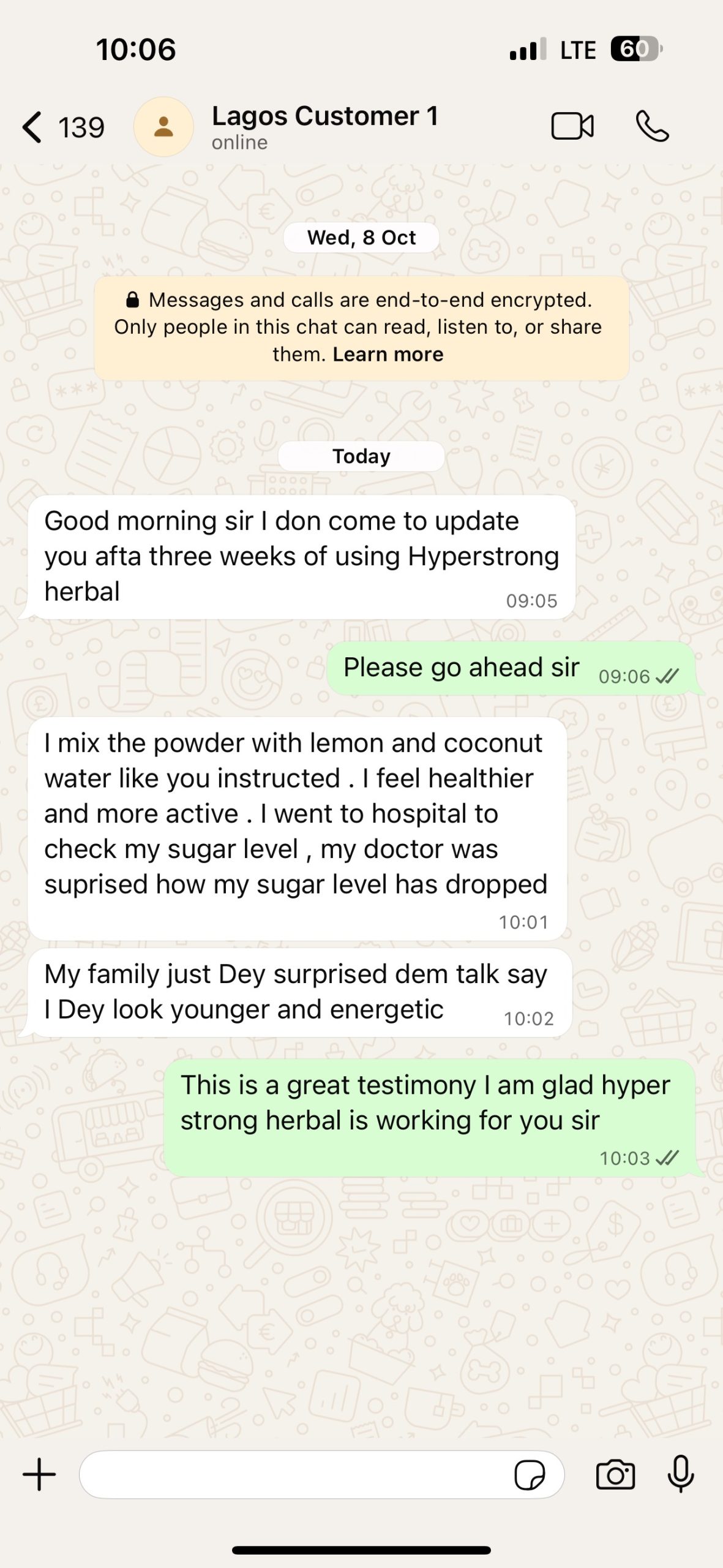The width and height of the screenshot is (723, 1568).
Task: Tap Learn more about end-to-end encryption
Action: (x=388, y=355)
